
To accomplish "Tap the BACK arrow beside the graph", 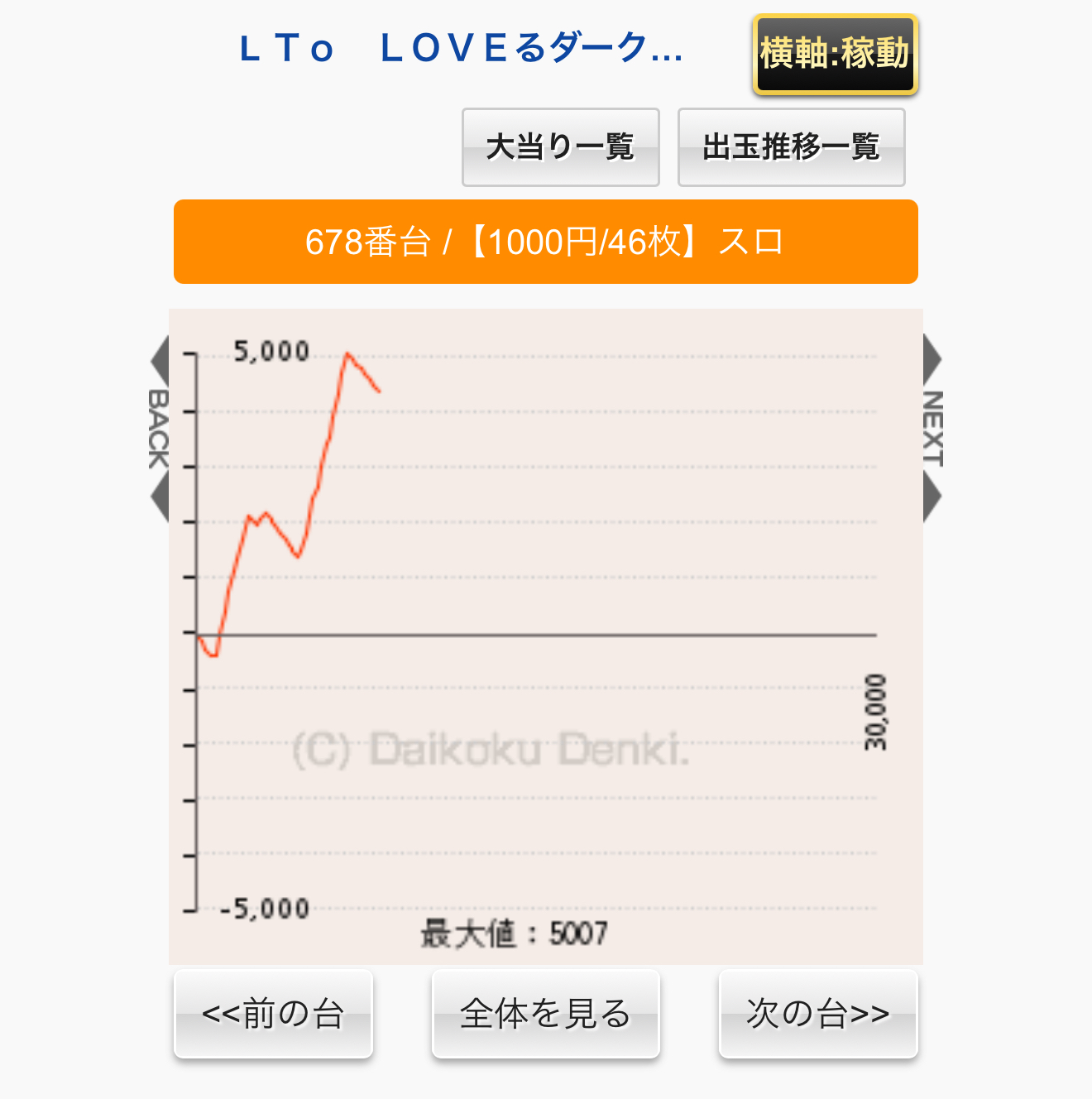I will tap(159, 429).
